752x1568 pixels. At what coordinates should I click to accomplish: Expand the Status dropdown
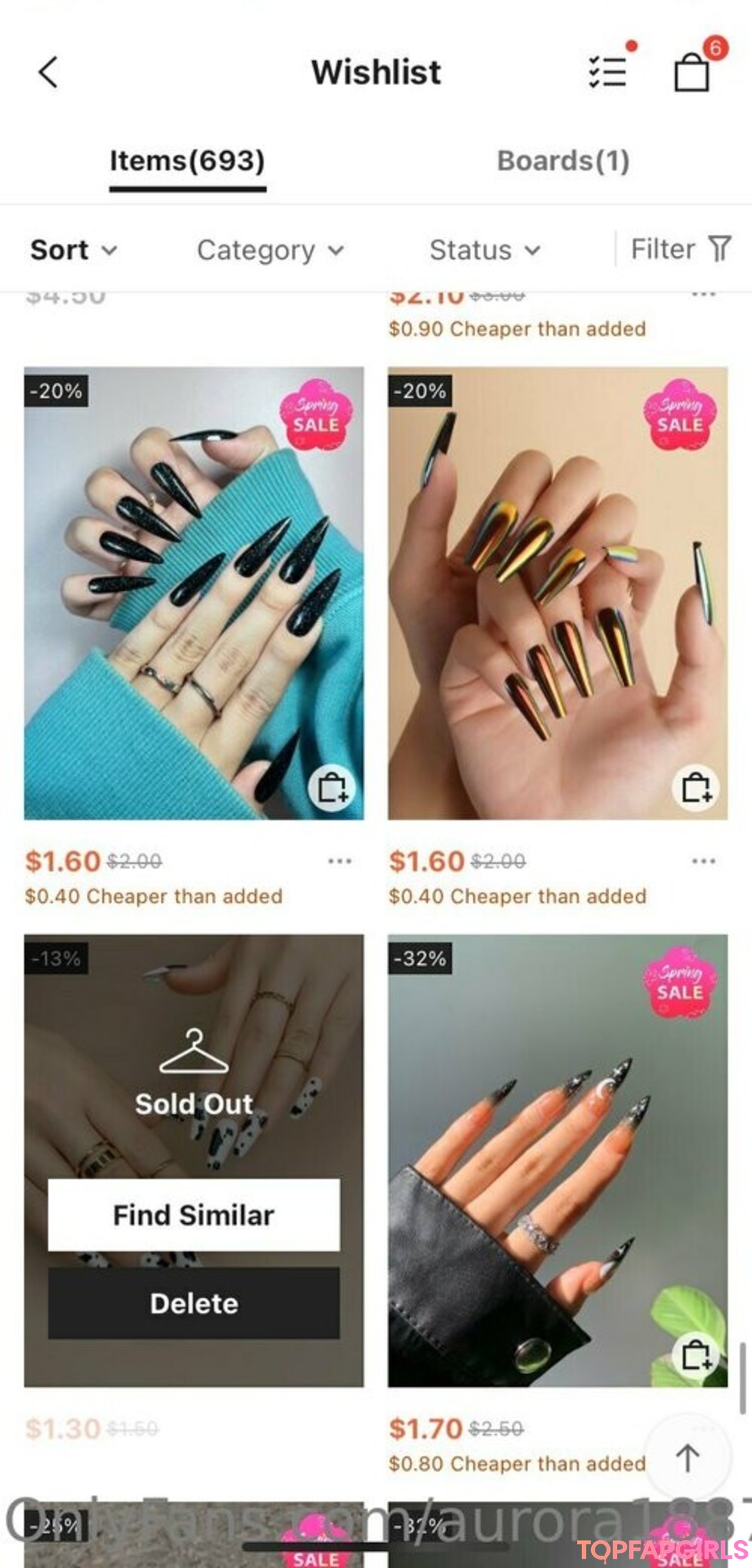pyautogui.click(x=485, y=249)
